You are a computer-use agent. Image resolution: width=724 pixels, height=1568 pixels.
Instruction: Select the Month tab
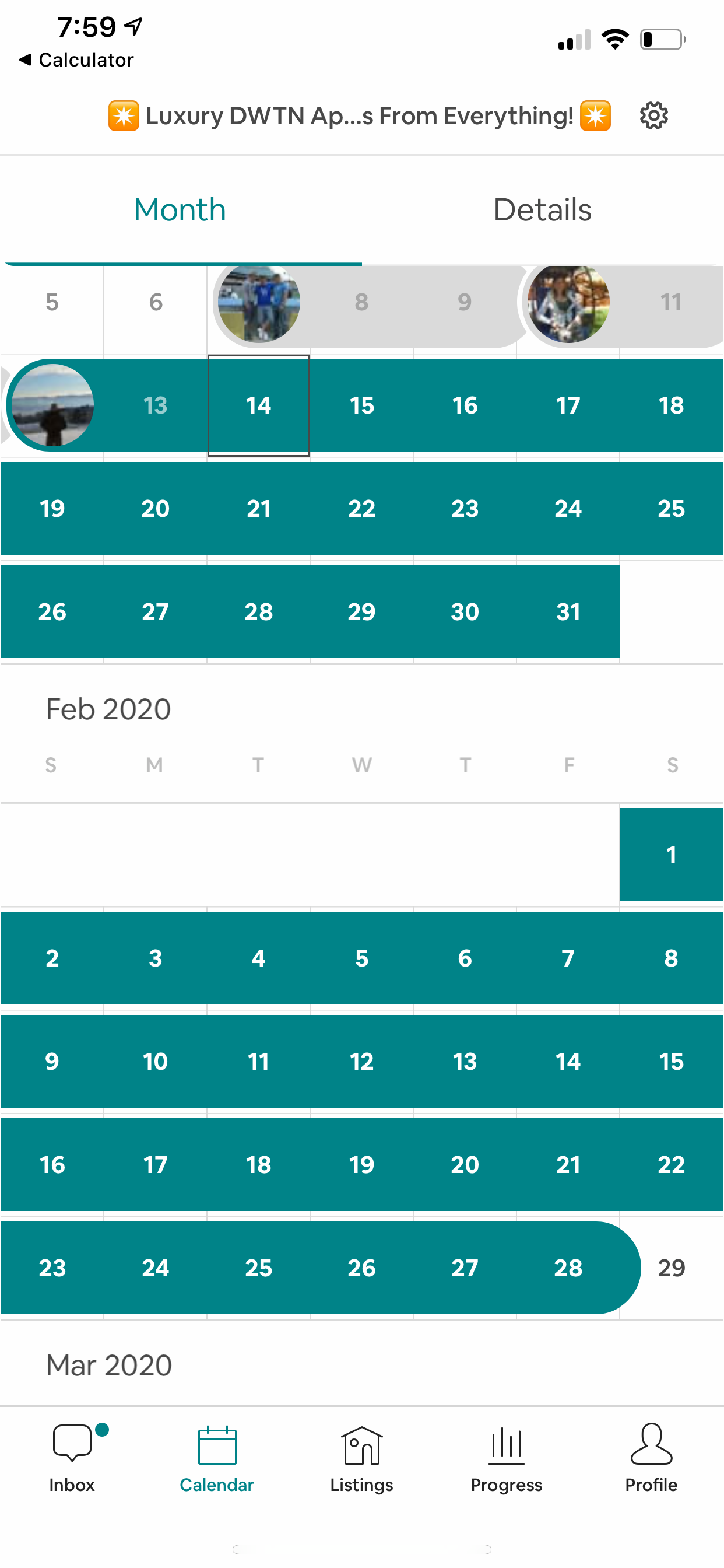pos(180,210)
